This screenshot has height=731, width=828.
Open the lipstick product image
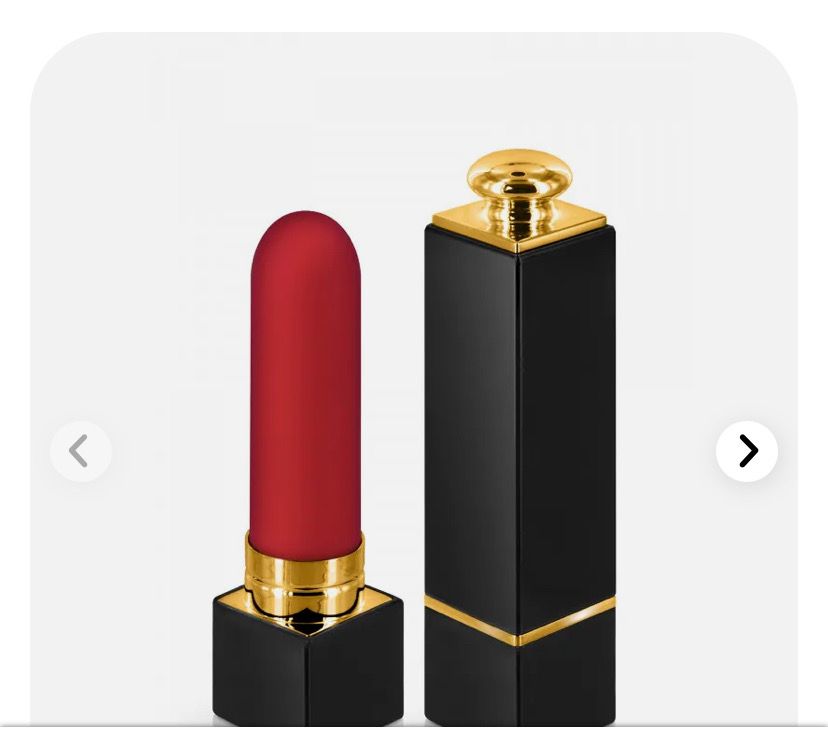(x=414, y=400)
